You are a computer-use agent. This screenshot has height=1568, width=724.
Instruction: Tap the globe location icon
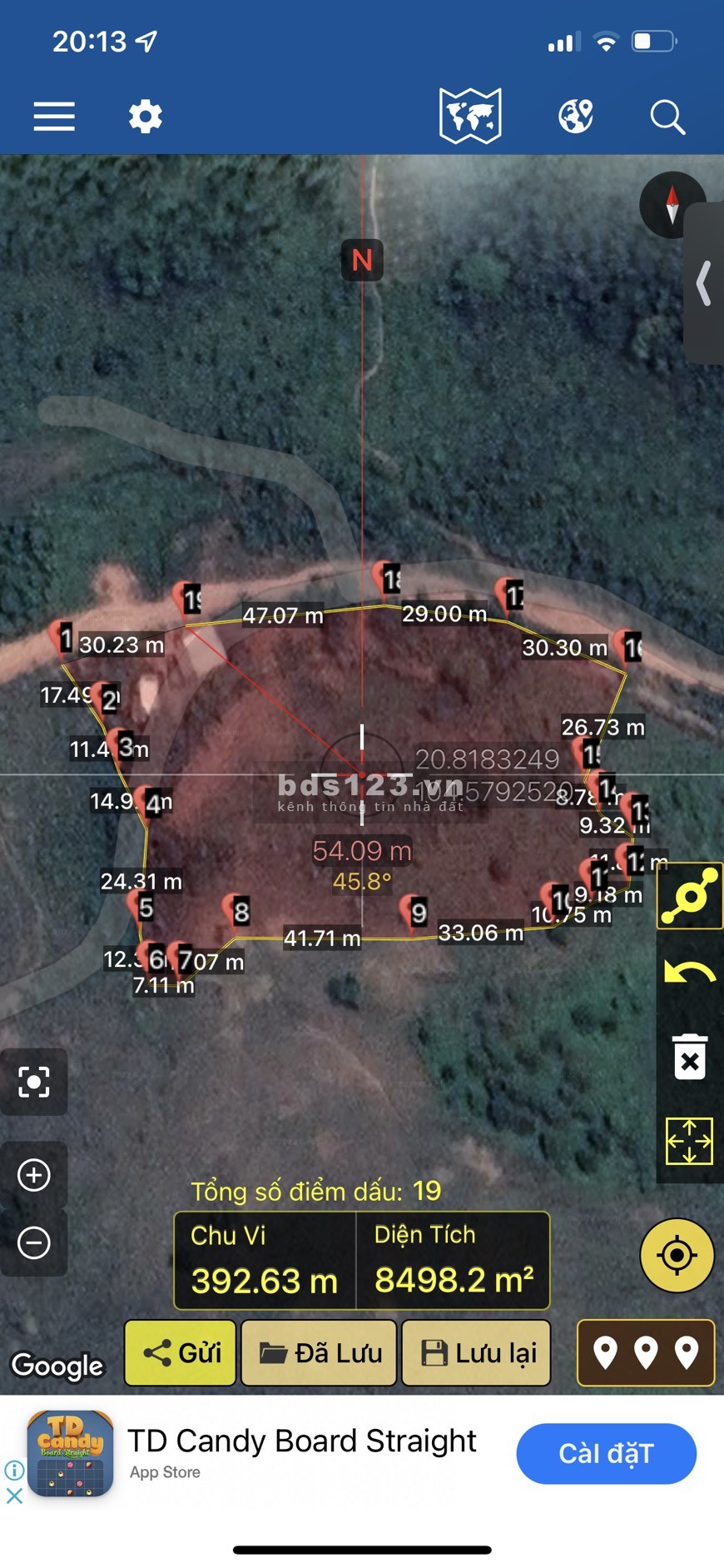coord(576,117)
